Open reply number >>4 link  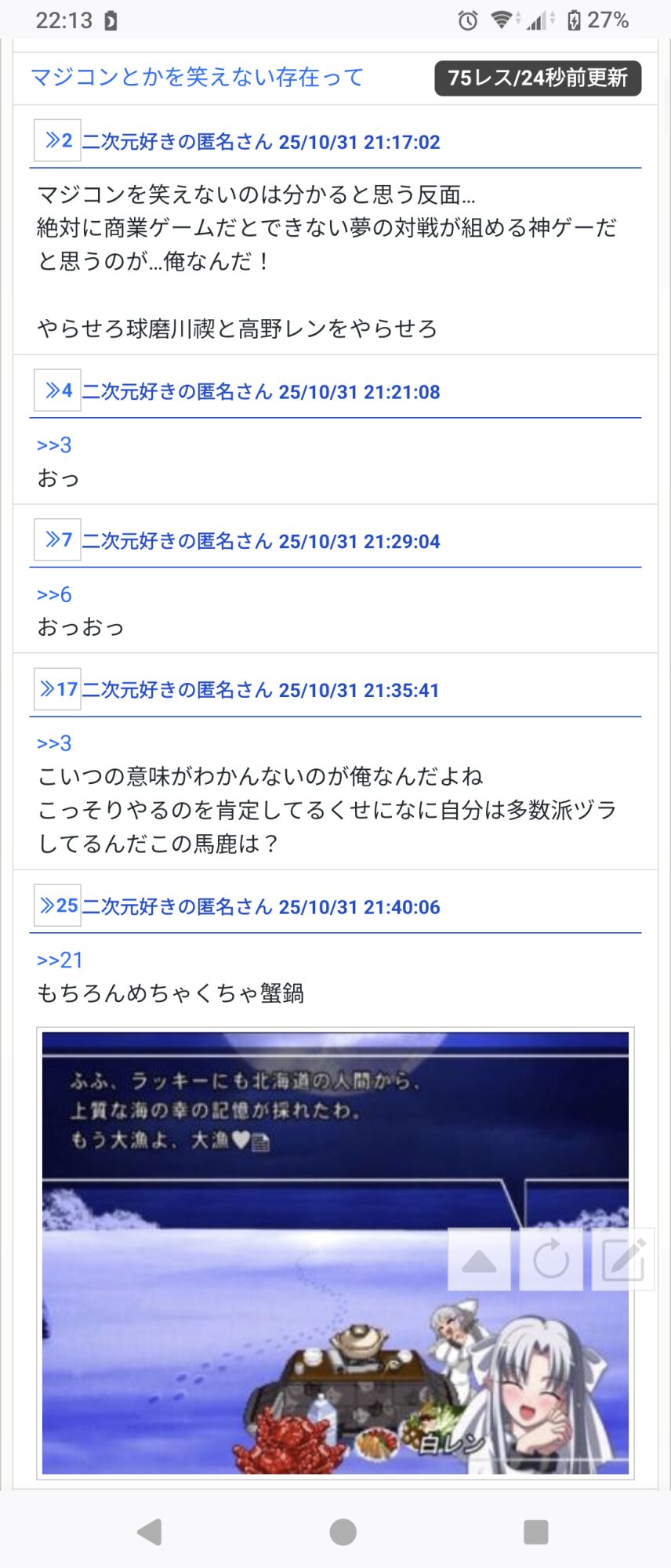58,390
